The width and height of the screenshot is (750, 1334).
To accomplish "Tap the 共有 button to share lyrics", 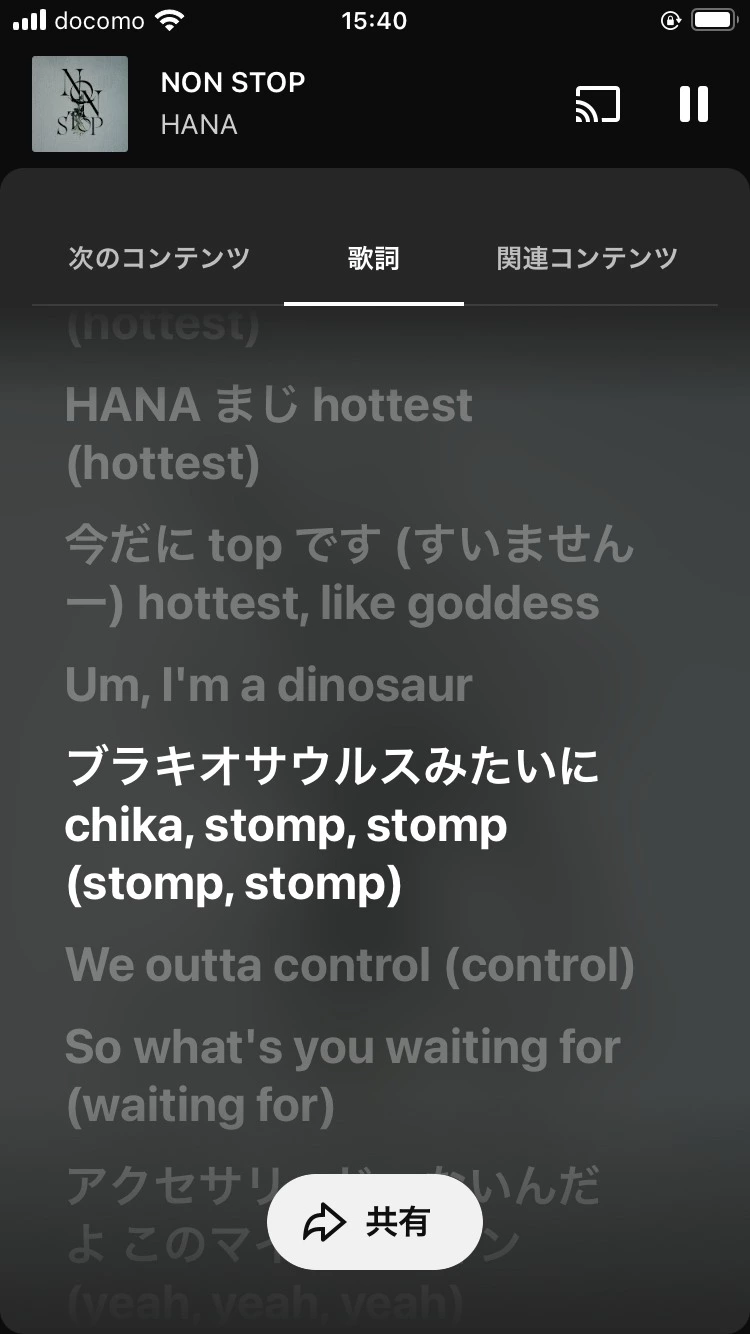I will tap(374, 1221).
